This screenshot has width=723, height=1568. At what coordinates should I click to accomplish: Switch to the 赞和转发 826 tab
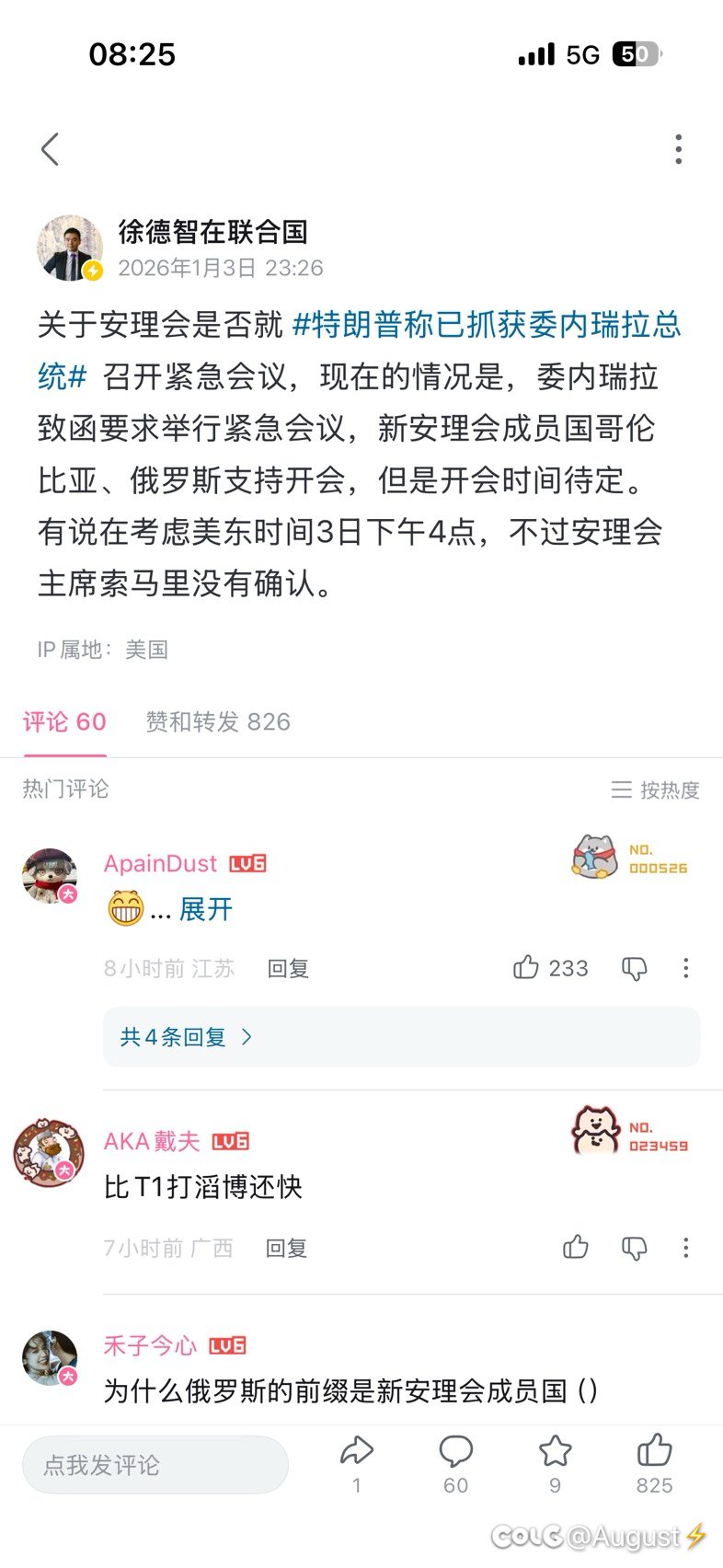pyautogui.click(x=218, y=721)
